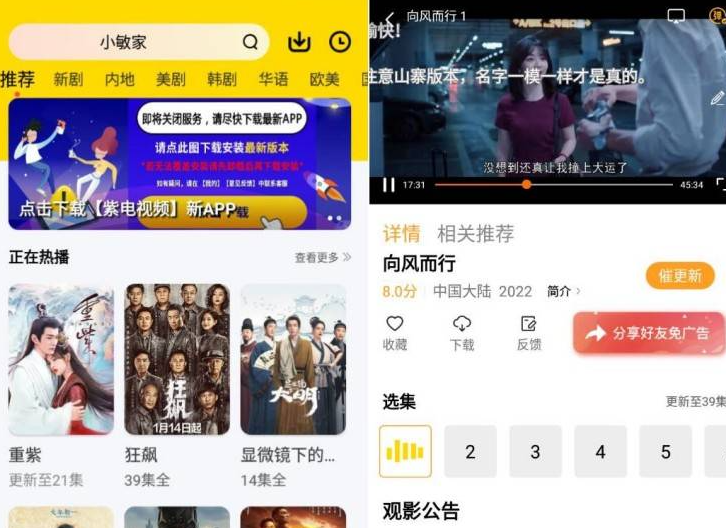Select episode 3 in 选集
726x528 pixels.
click(535, 452)
